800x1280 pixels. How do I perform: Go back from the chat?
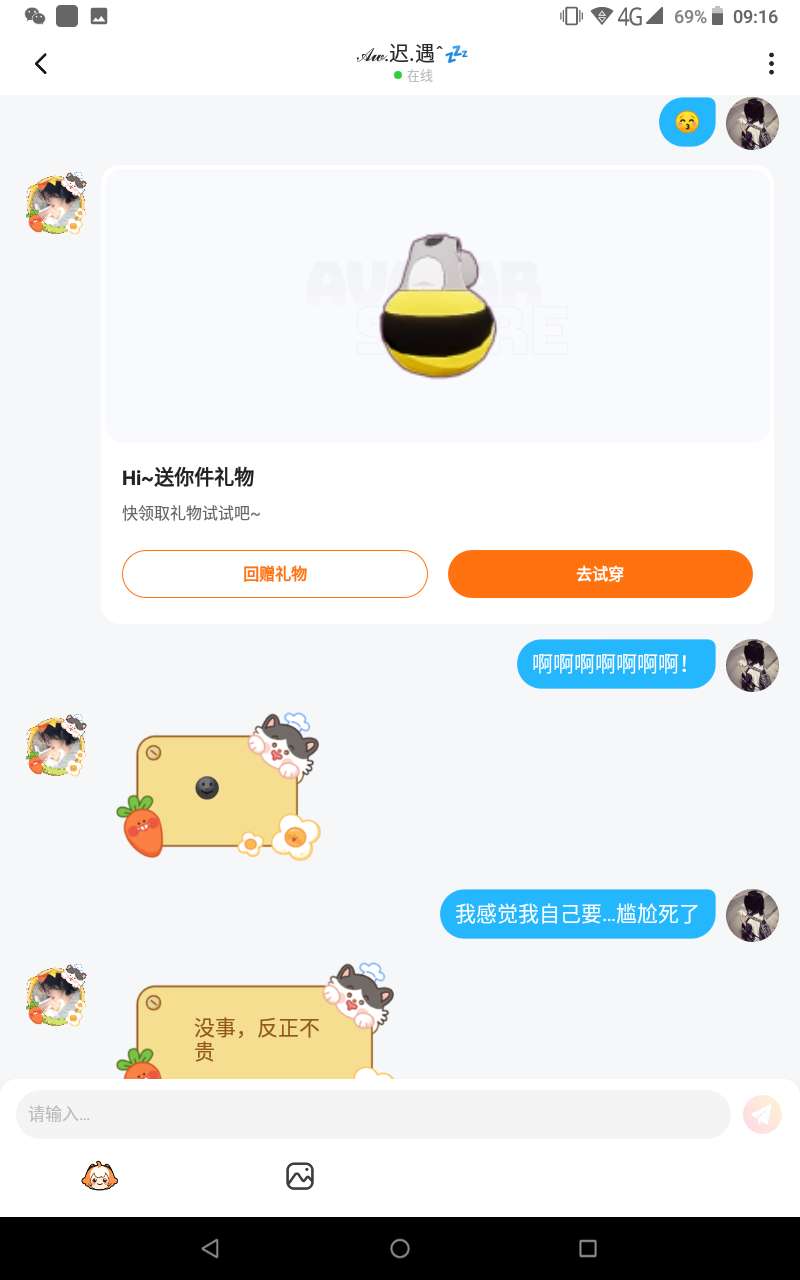click(41, 64)
